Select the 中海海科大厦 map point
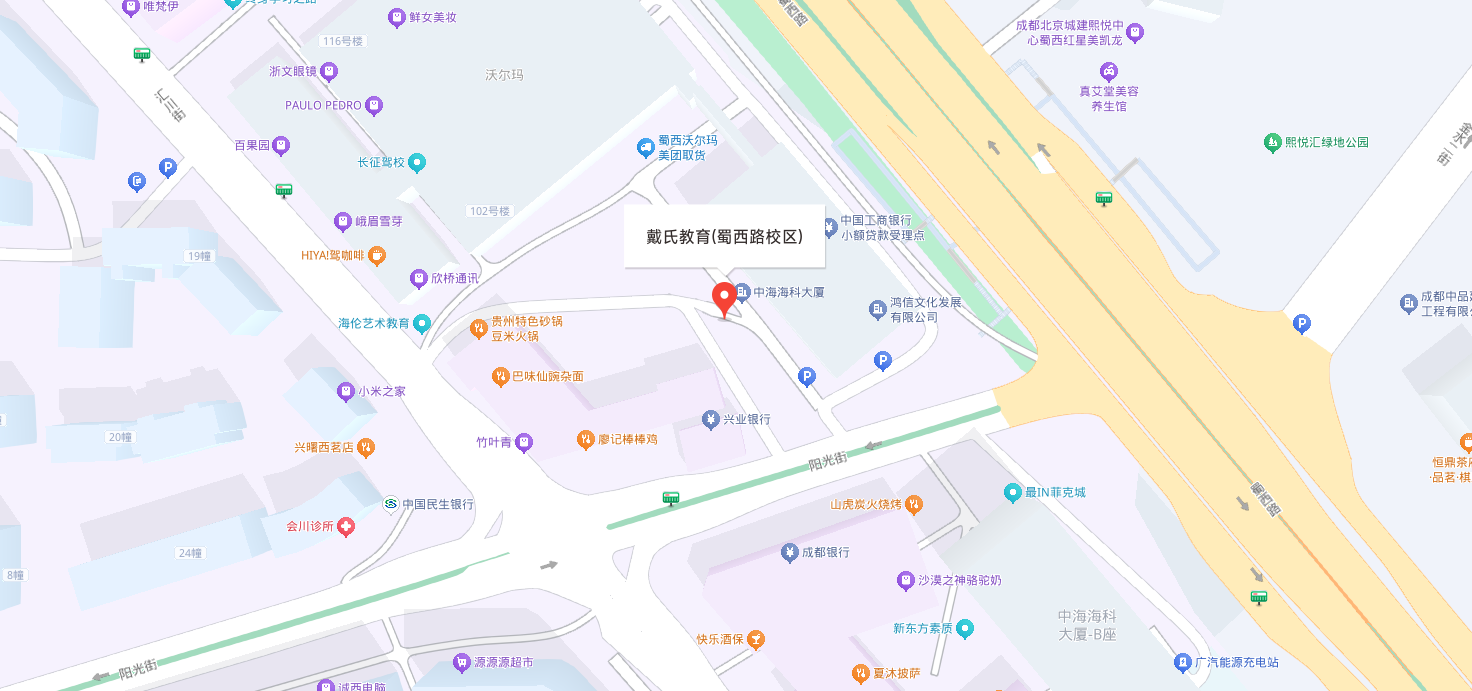1472x691 pixels. (743, 293)
